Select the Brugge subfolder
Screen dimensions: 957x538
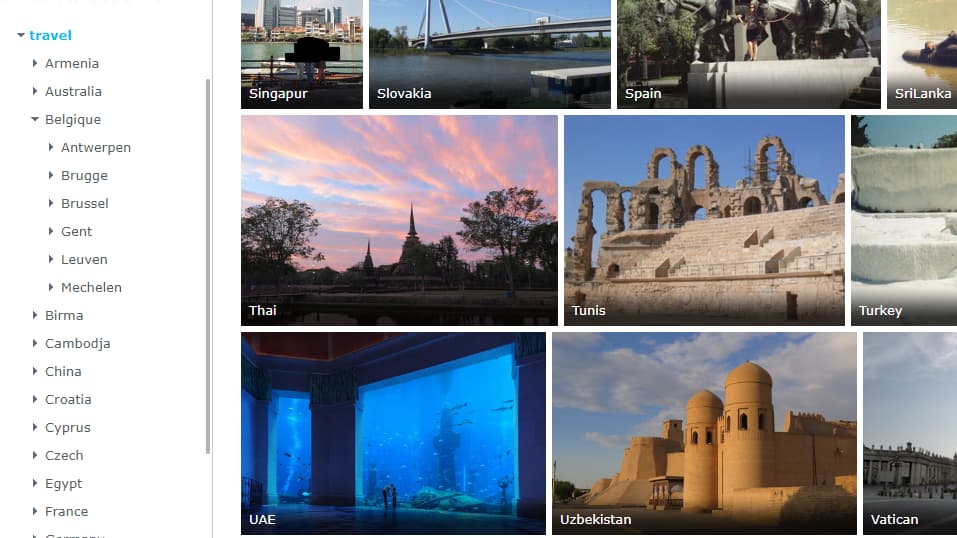click(84, 175)
